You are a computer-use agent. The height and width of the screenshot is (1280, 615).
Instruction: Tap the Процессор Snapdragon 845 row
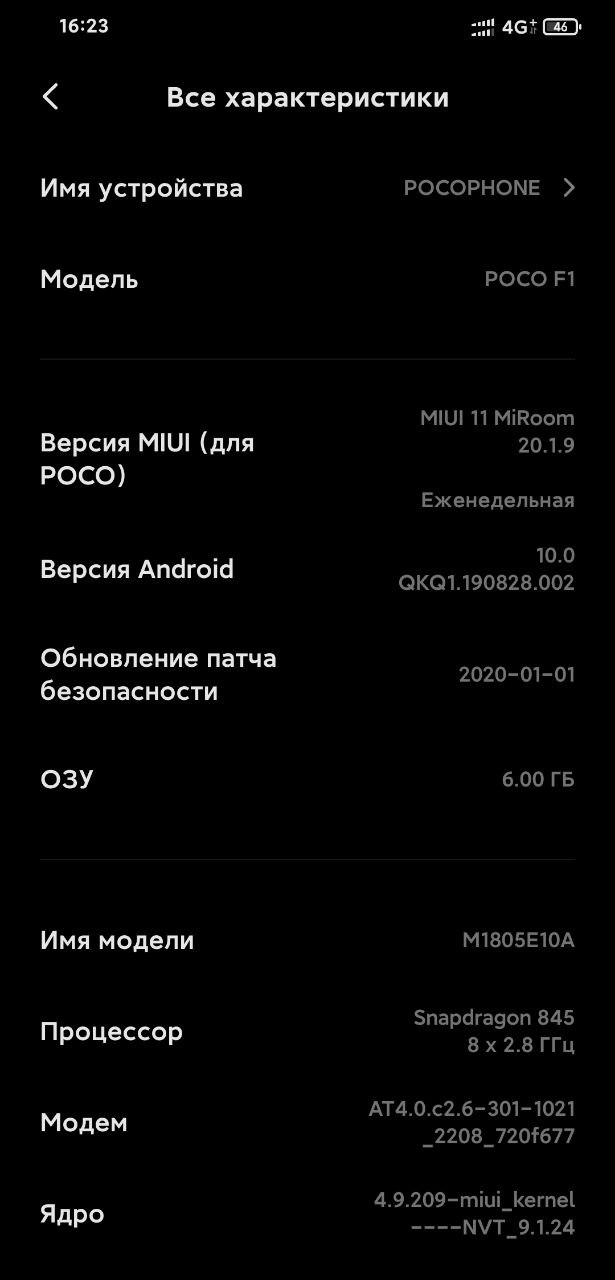307,1031
